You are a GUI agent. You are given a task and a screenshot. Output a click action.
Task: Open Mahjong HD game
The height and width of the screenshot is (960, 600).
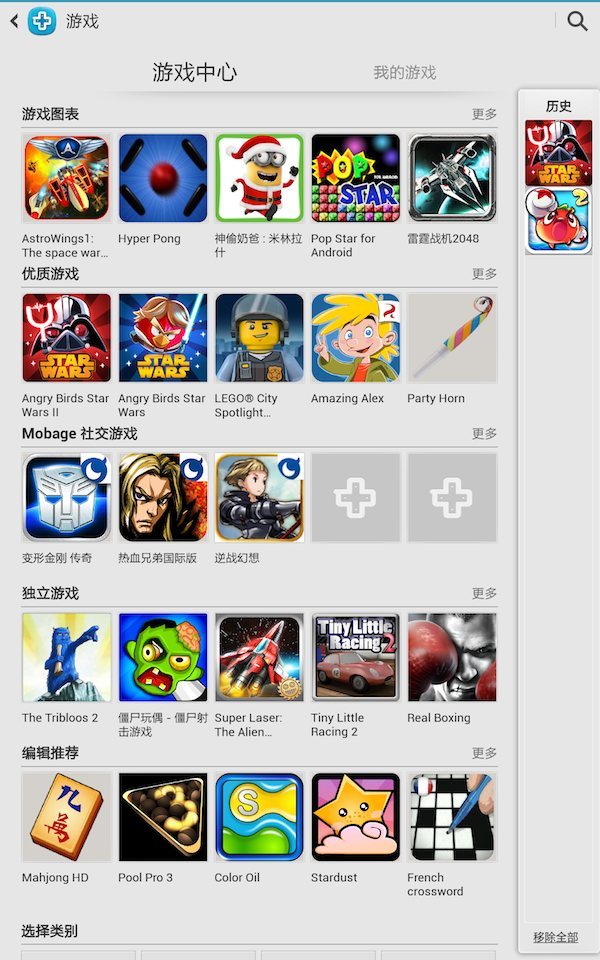67,818
